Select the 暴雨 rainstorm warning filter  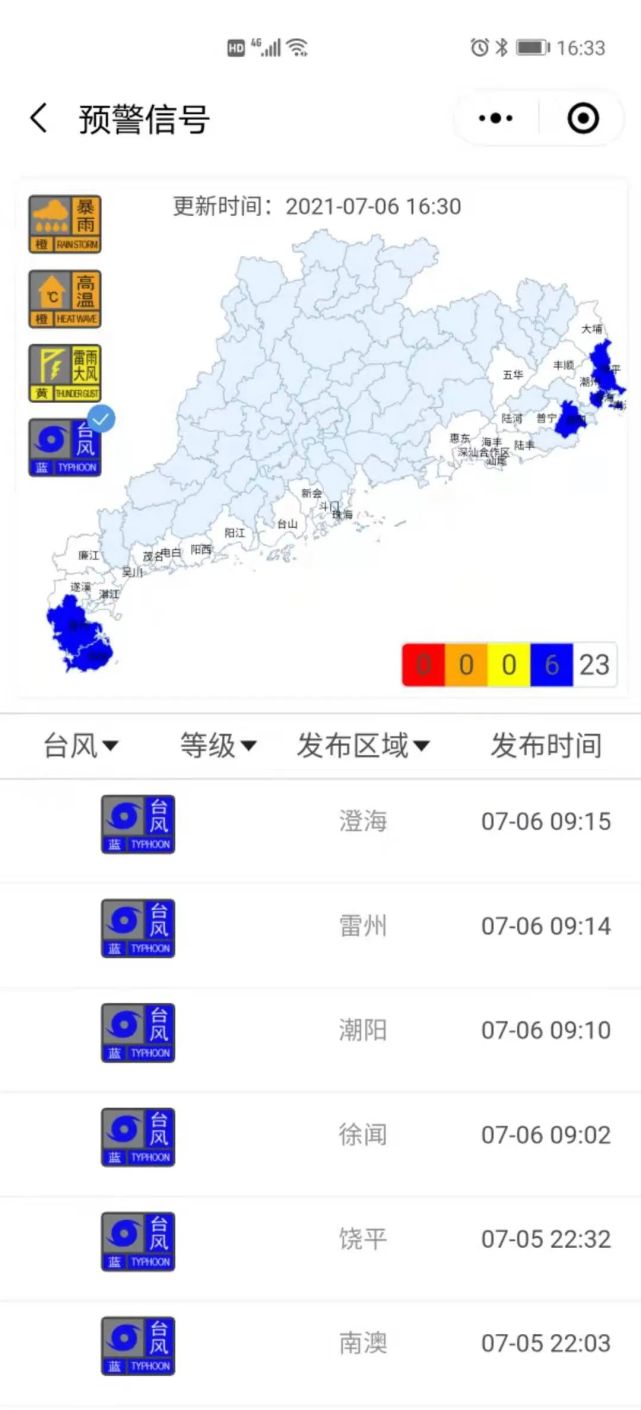[x=65, y=224]
